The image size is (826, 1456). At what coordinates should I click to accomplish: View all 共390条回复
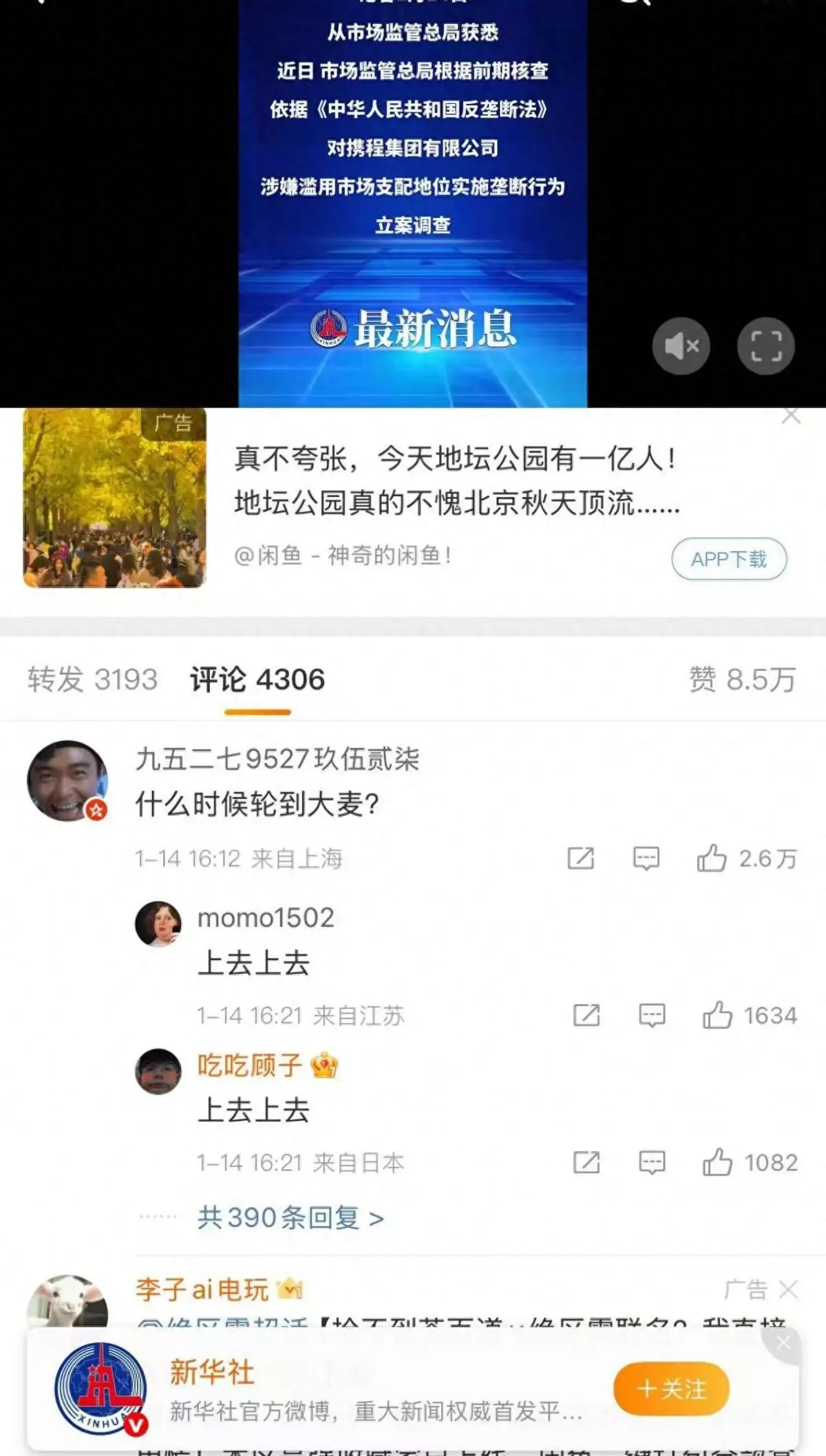coord(290,1218)
